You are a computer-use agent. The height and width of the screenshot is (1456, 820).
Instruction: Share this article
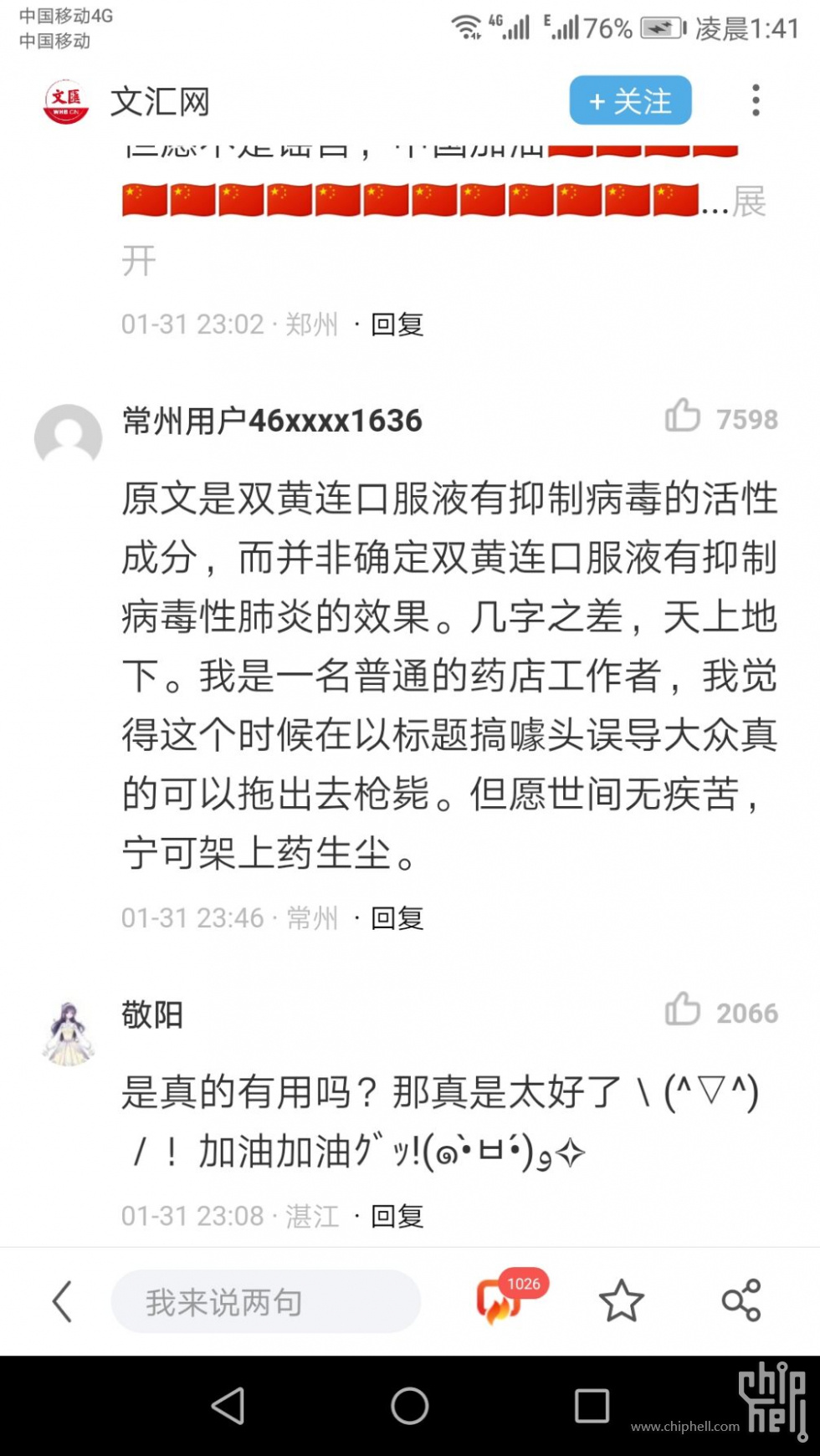741,1301
